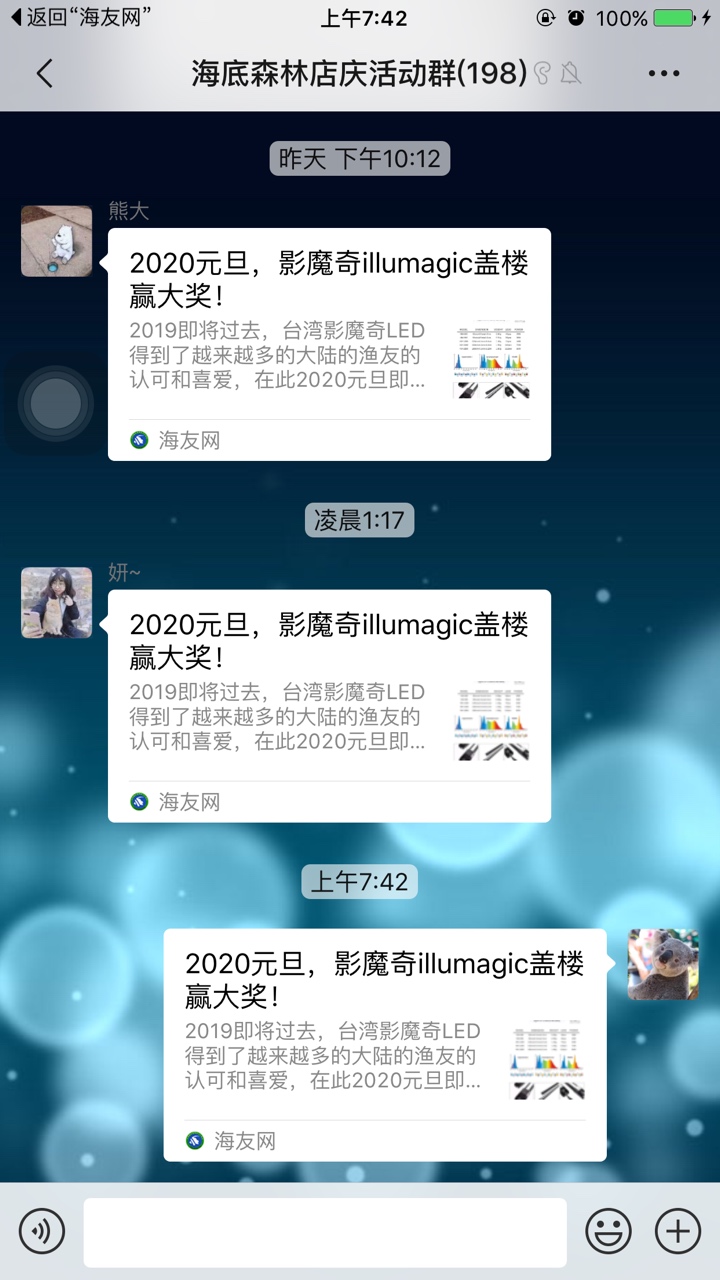Open the group chat options menu
This screenshot has height=1280, width=720.
664,73
